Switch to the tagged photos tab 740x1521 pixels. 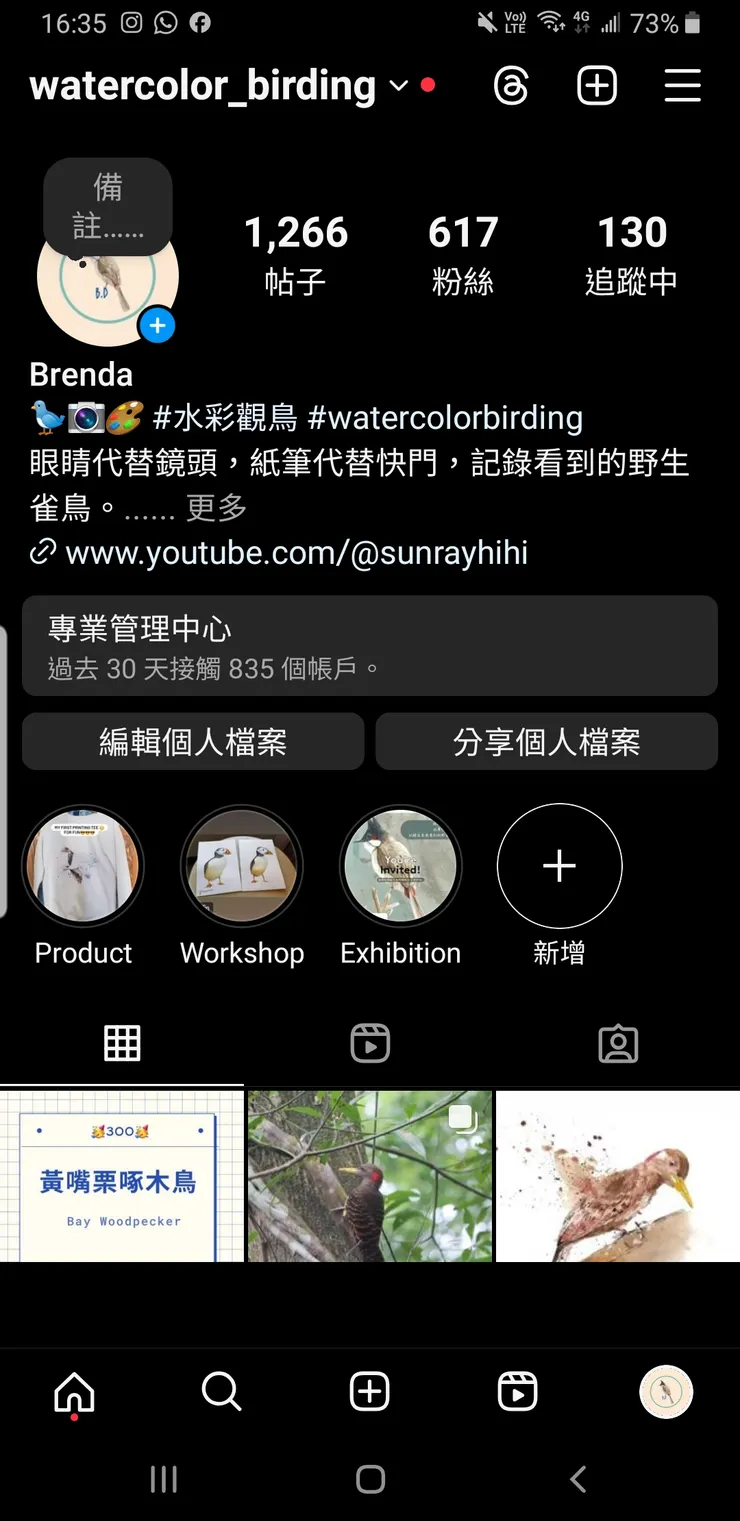[617, 1043]
